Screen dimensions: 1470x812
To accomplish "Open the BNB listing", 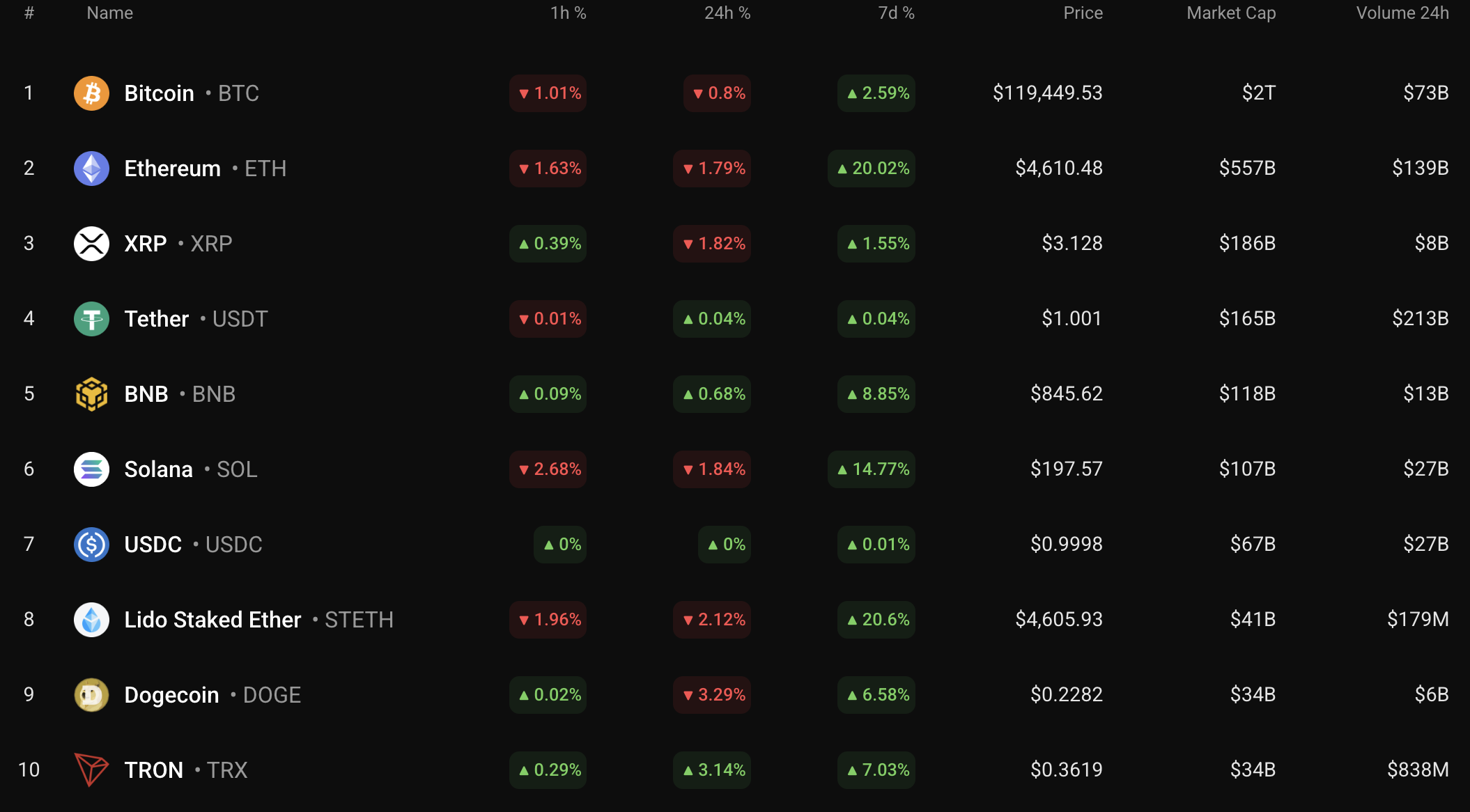I will tap(146, 394).
